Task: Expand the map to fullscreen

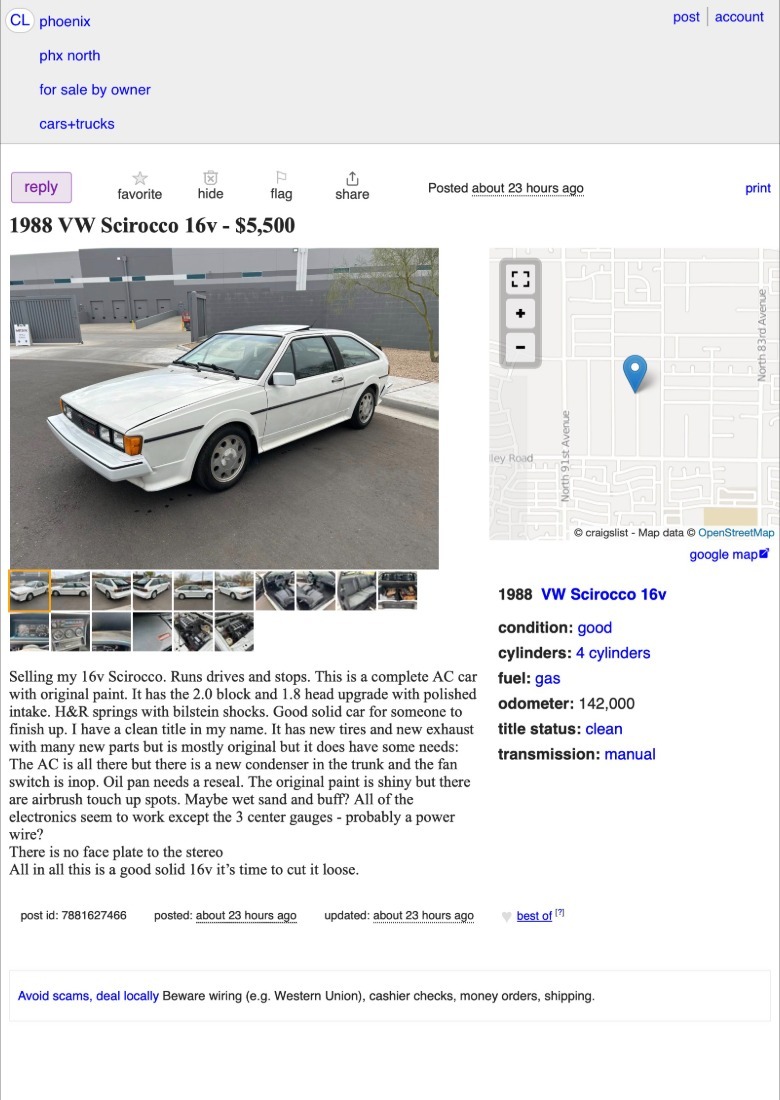Action: (520, 278)
